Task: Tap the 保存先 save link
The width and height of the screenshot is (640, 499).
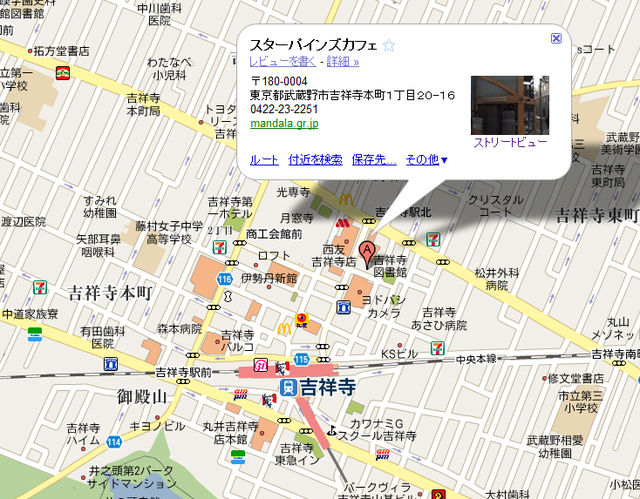Action: [x=374, y=159]
